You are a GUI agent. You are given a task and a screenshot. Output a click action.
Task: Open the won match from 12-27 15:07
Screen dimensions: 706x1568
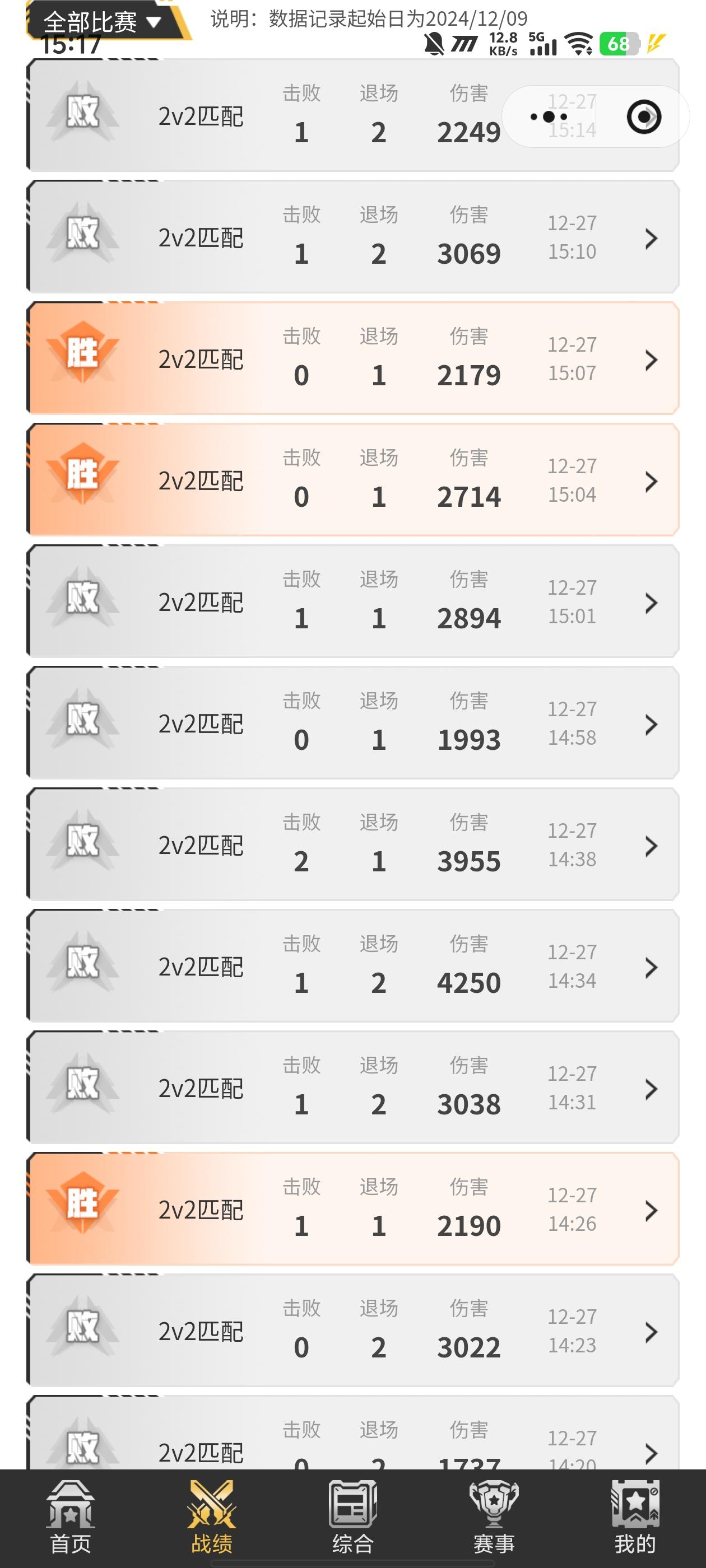[x=352, y=358]
